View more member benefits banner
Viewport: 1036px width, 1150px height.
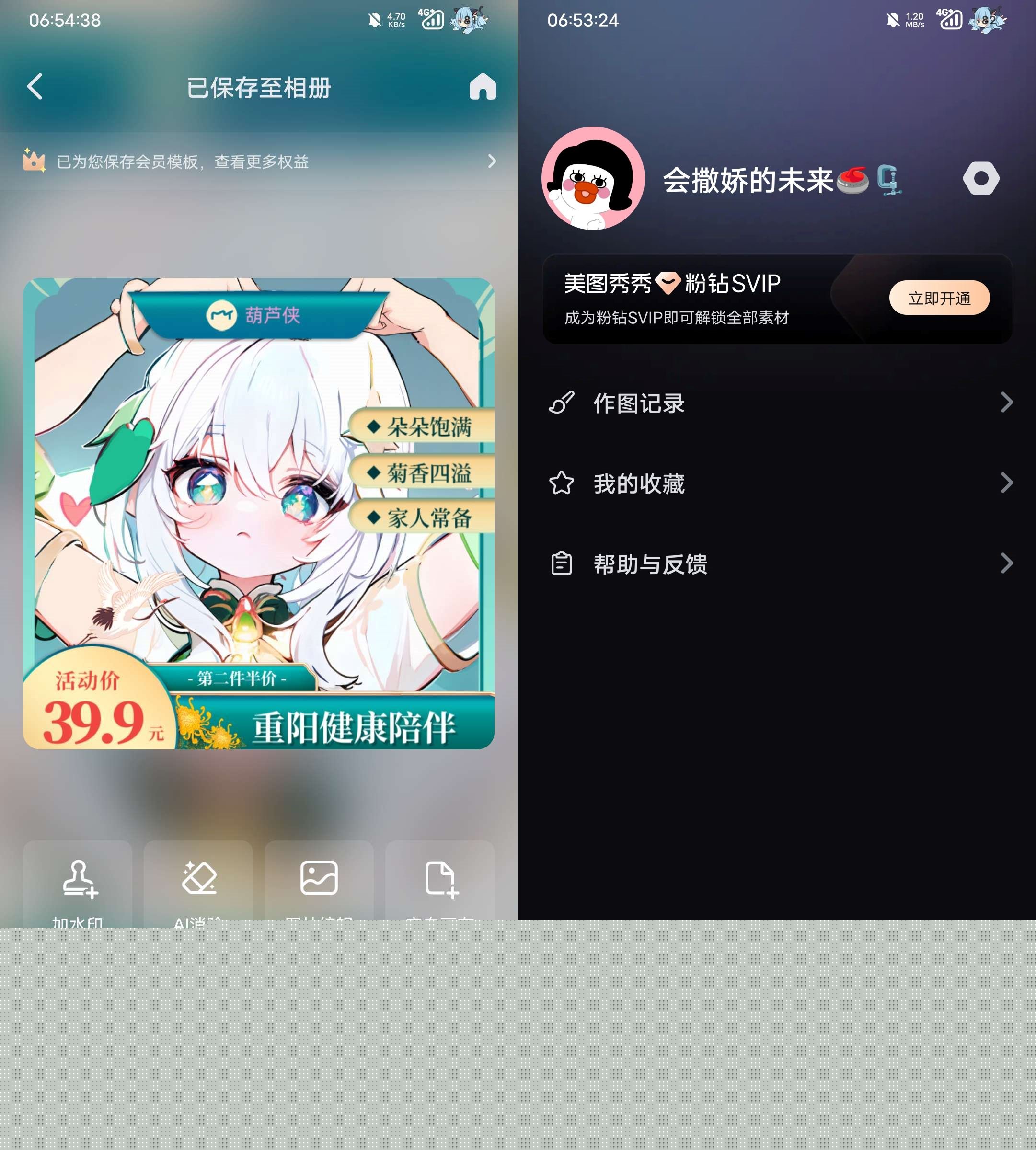tap(259, 161)
